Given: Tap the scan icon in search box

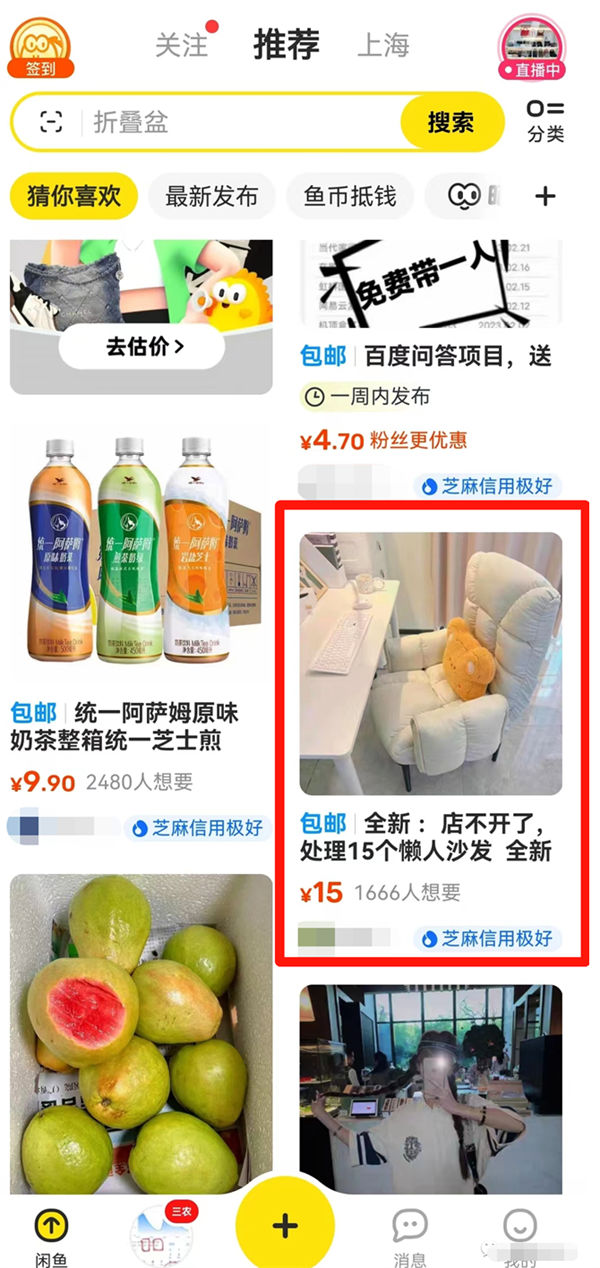Looking at the screenshot, I should (x=51, y=122).
